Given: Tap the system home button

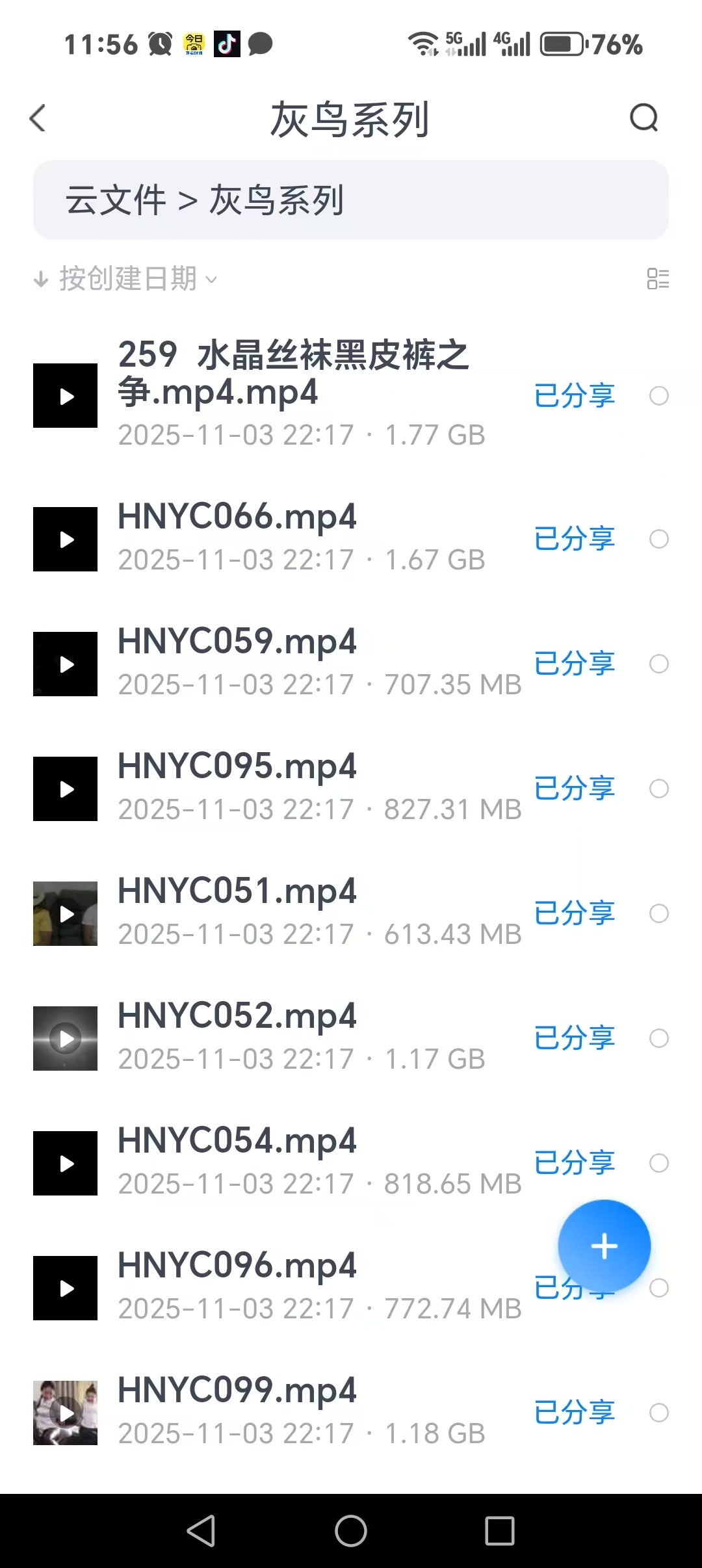Looking at the screenshot, I should [351, 1531].
